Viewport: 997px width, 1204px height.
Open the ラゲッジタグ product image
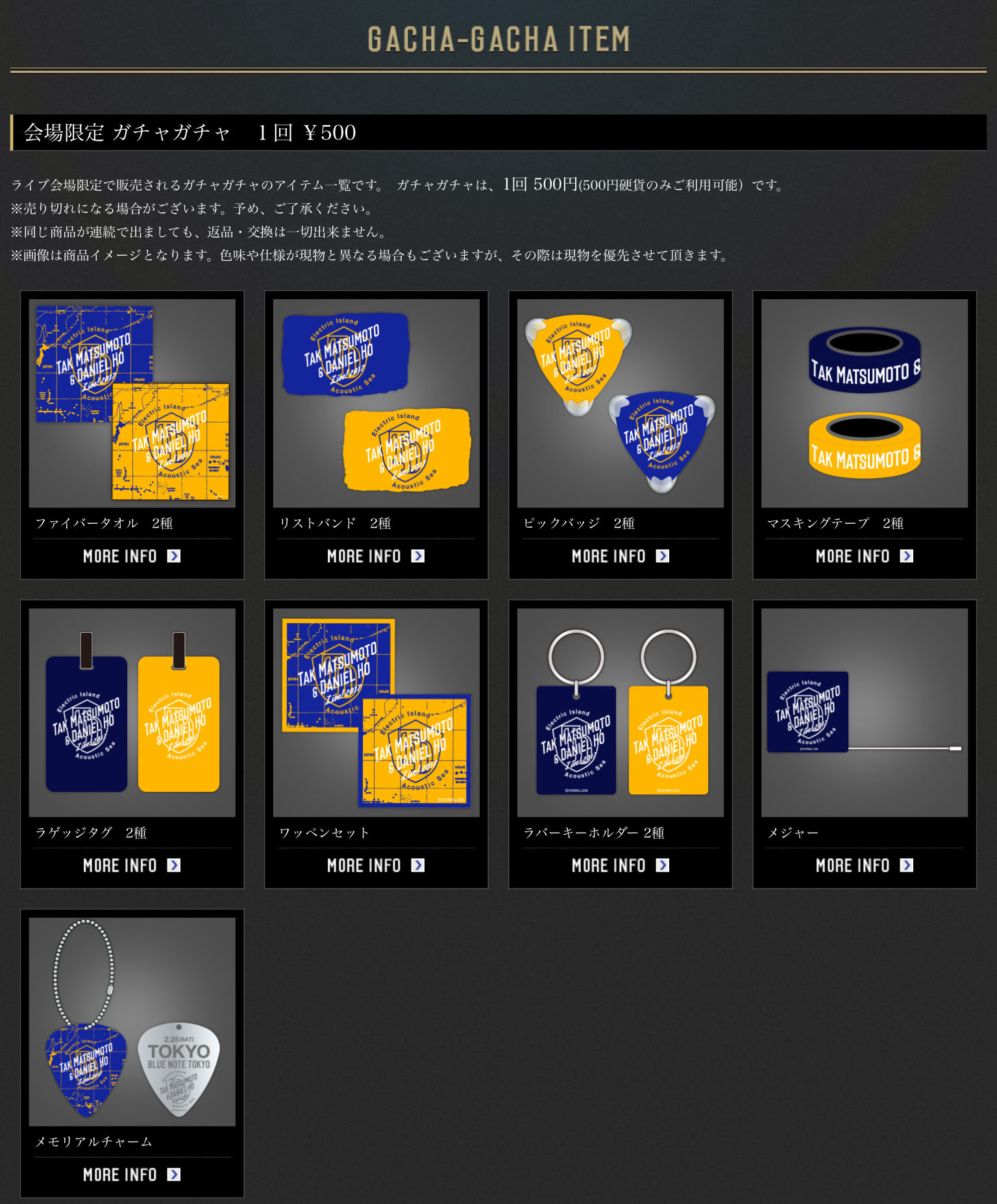tap(132, 712)
